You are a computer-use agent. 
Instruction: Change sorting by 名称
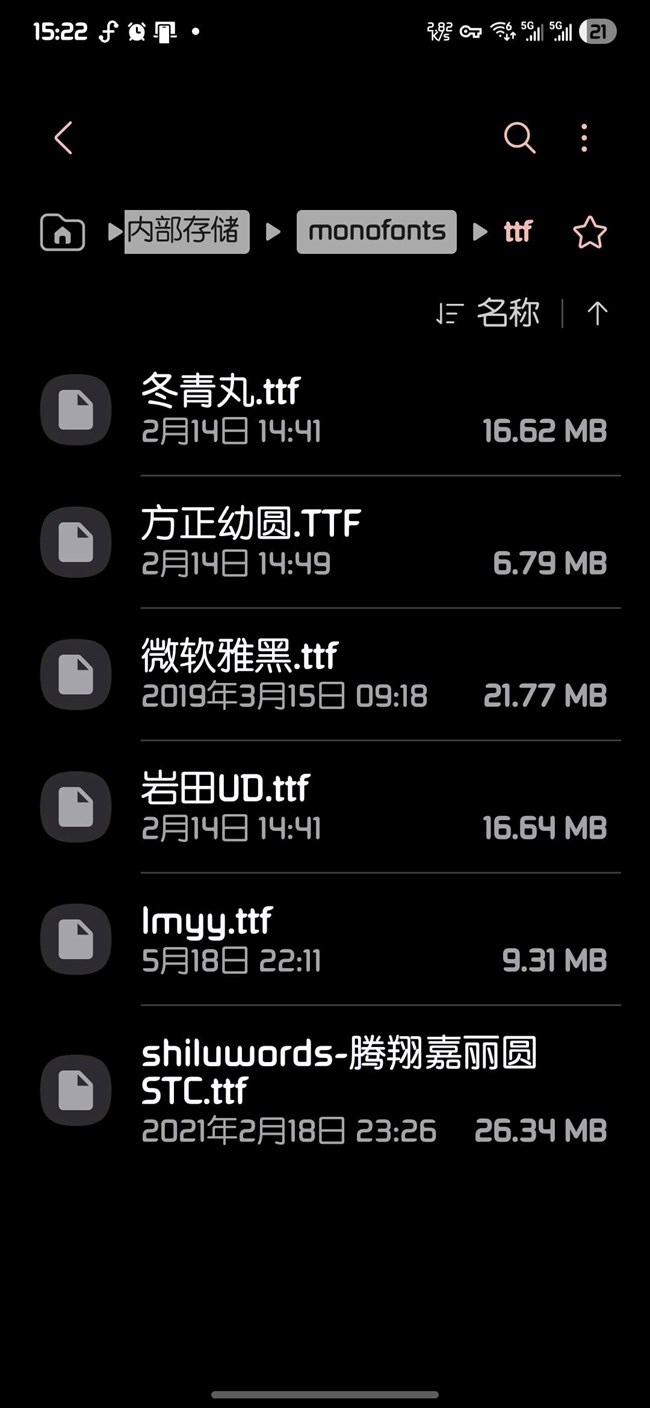(x=490, y=314)
